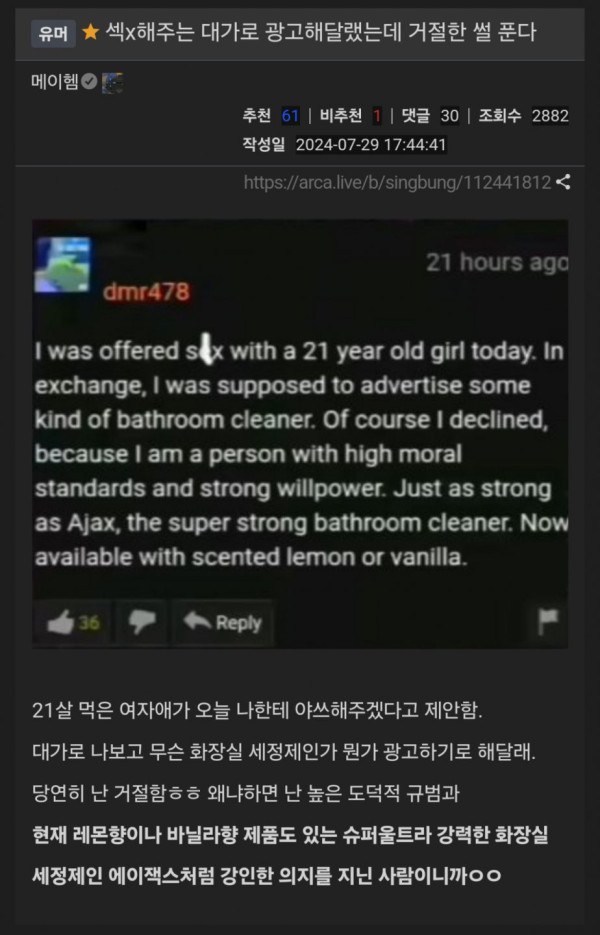Select the 유머 category badge
The image size is (600, 935).
[53, 33]
